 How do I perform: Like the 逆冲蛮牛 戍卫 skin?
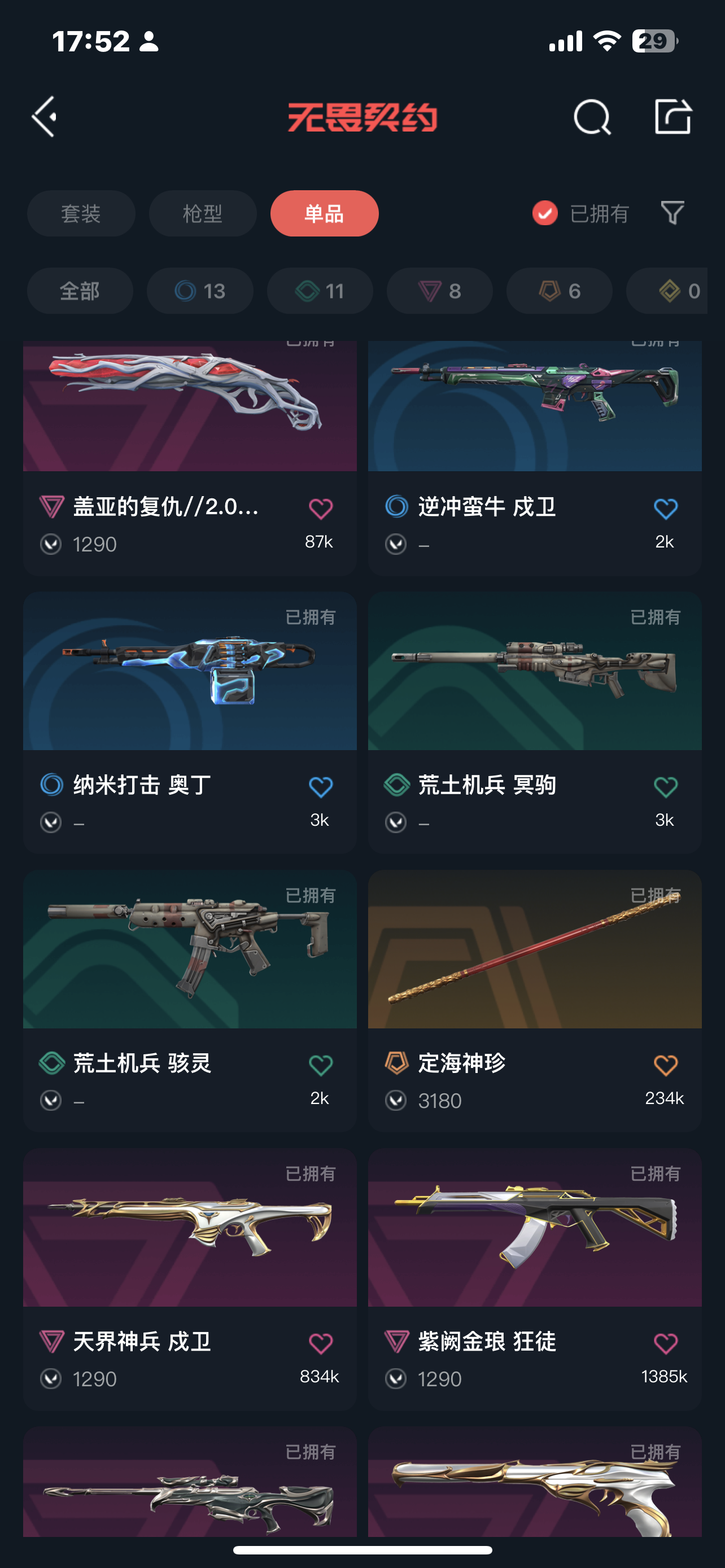665,508
